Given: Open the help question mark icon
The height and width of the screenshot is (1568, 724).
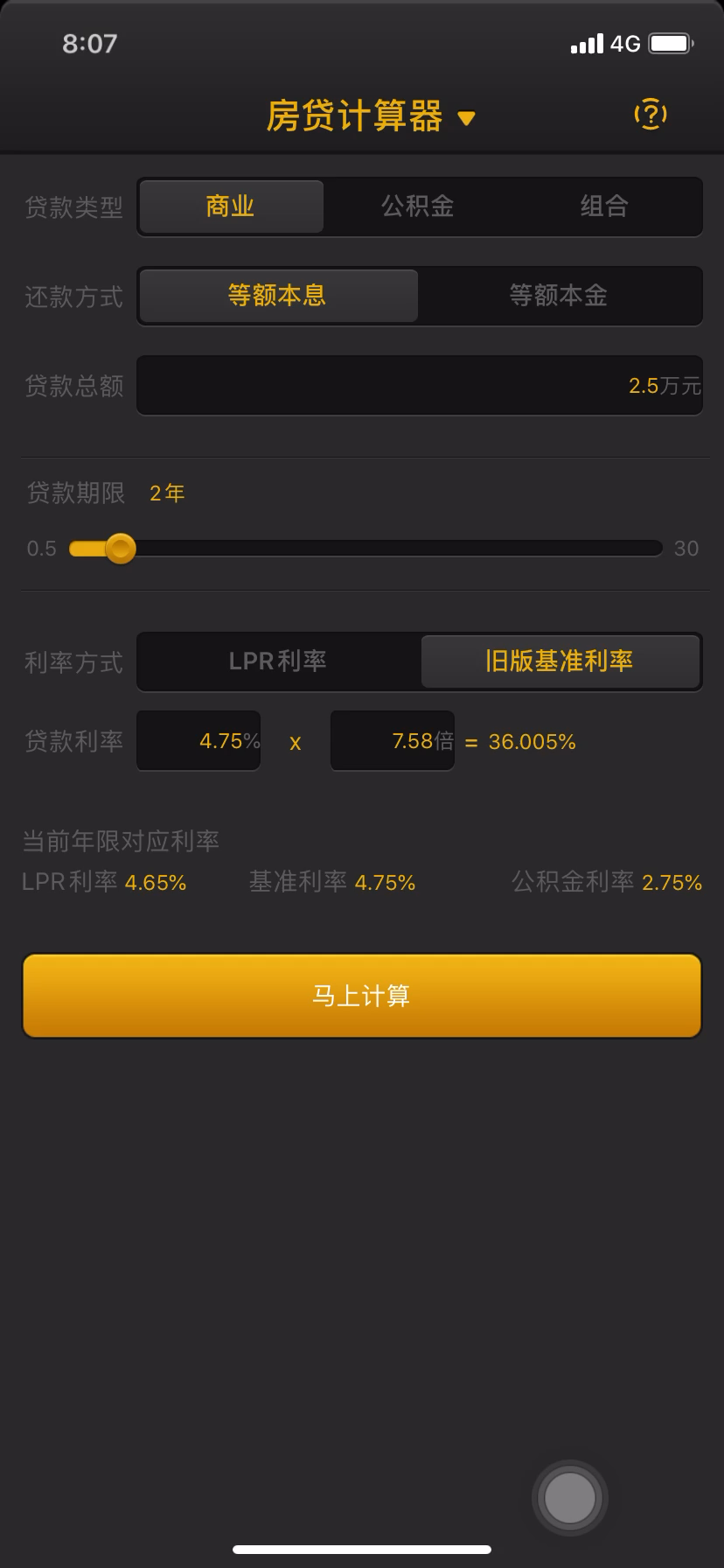Looking at the screenshot, I should (650, 115).
